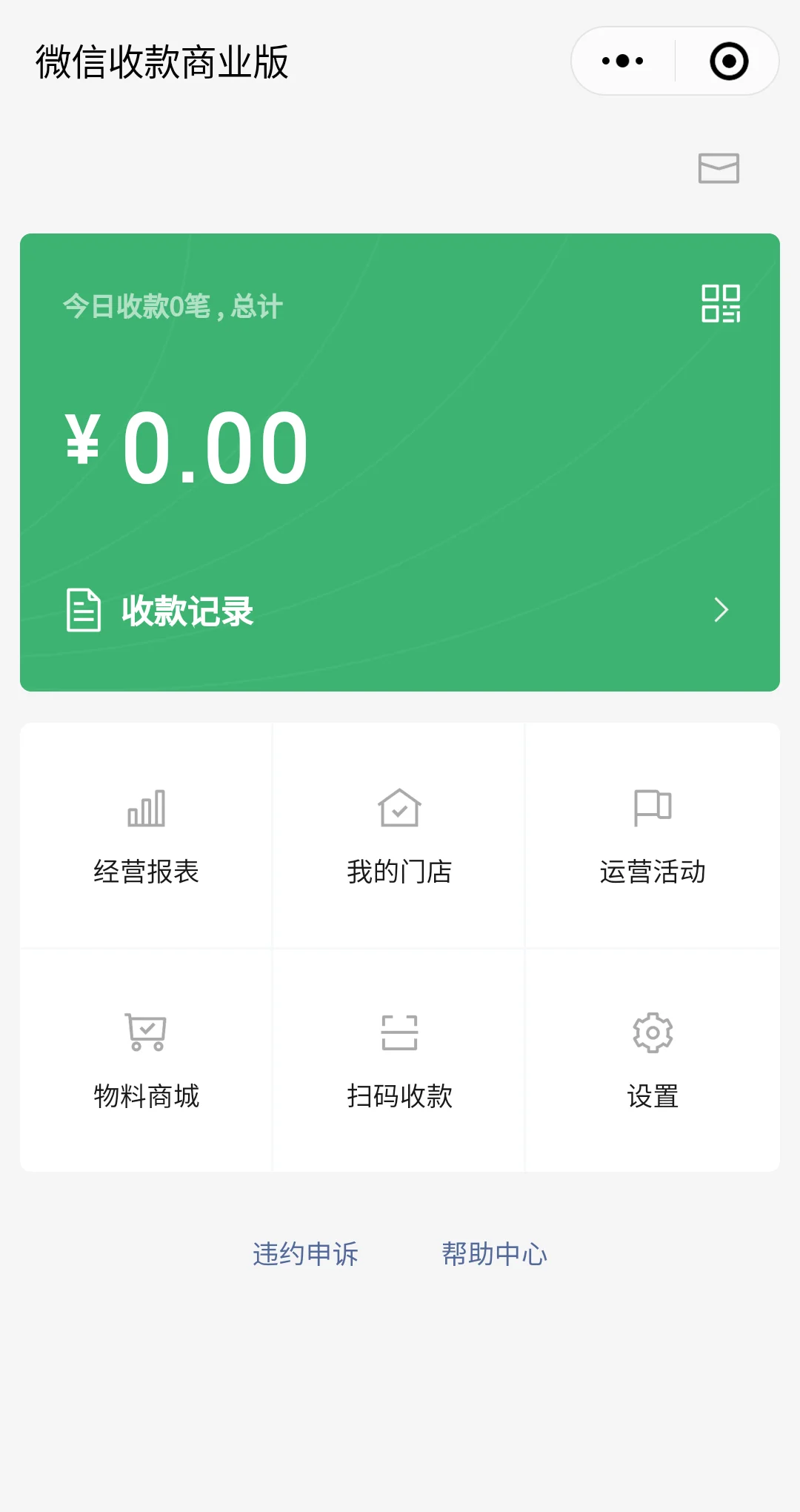Close the mini program with the circle button

tap(729, 61)
